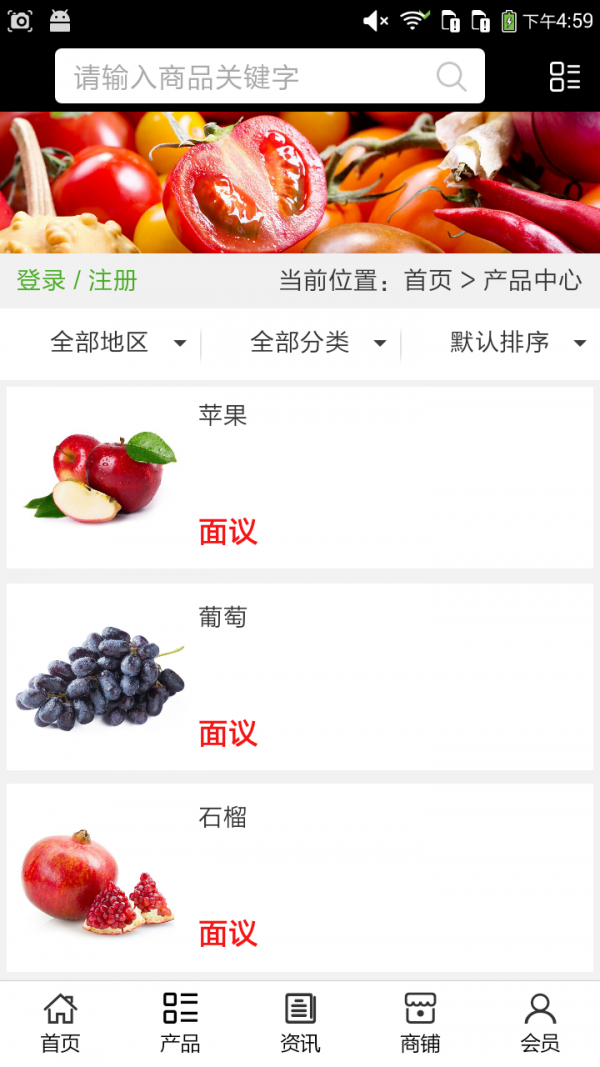Switch to the 产品 tab
600x1067 pixels.
tap(180, 1023)
